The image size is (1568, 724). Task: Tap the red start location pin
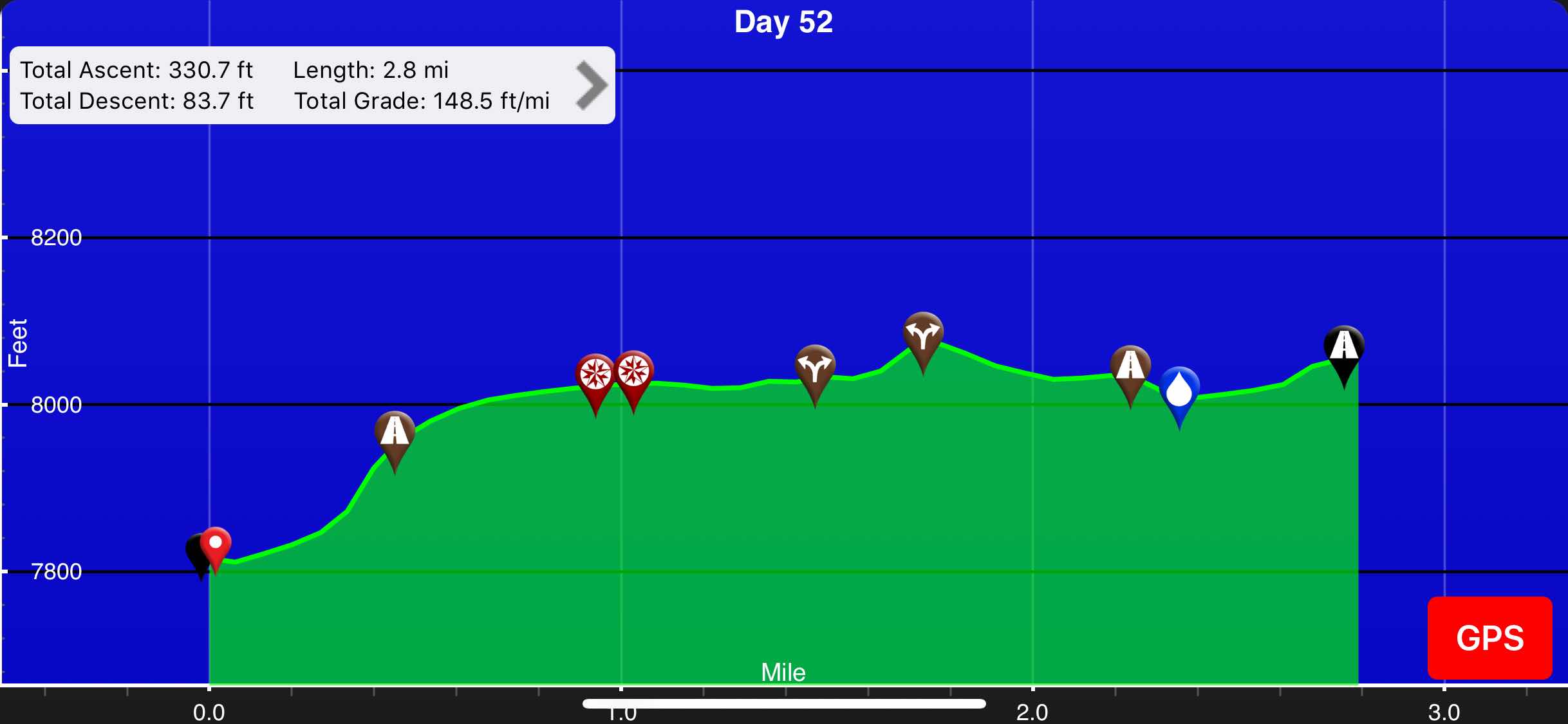pyautogui.click(x=216, y=544)
